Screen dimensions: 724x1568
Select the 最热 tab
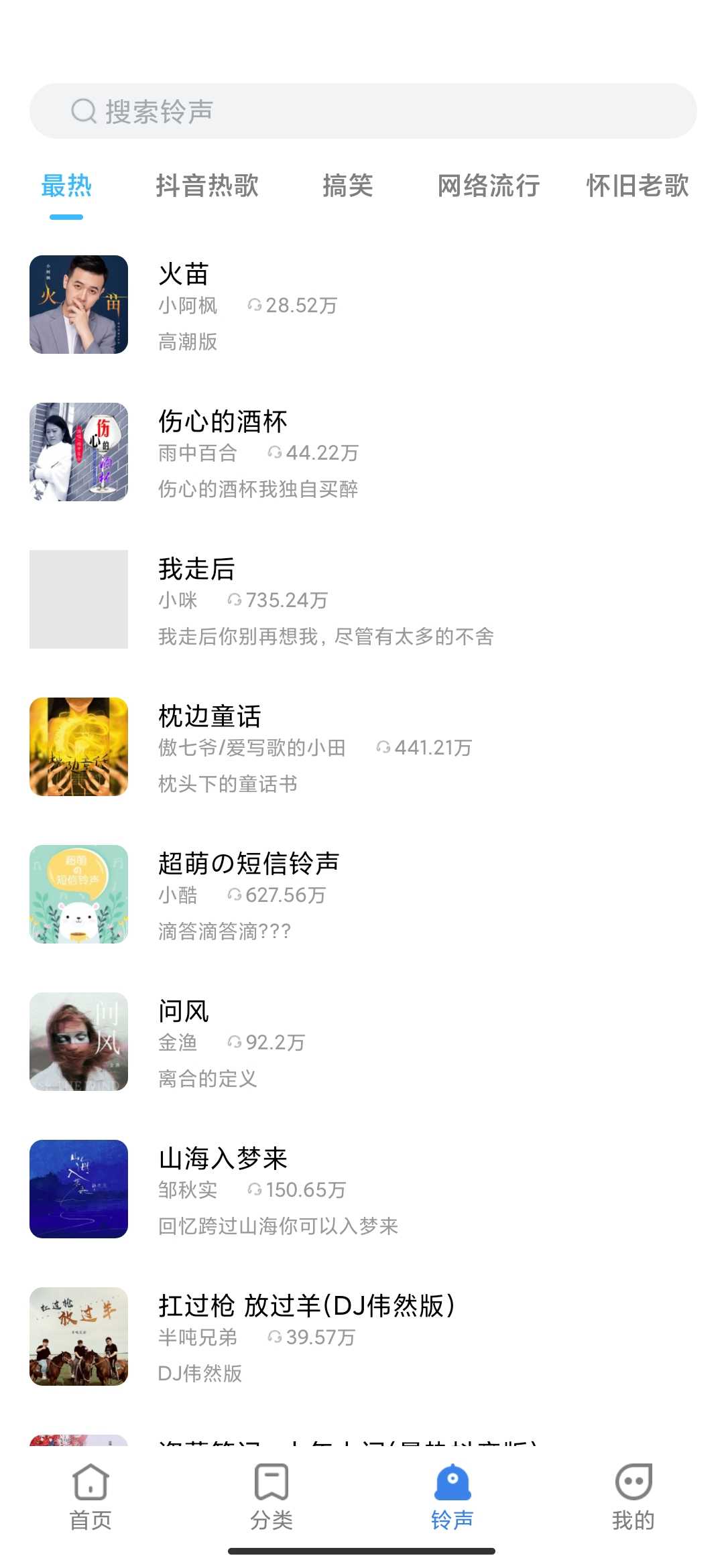66,186
